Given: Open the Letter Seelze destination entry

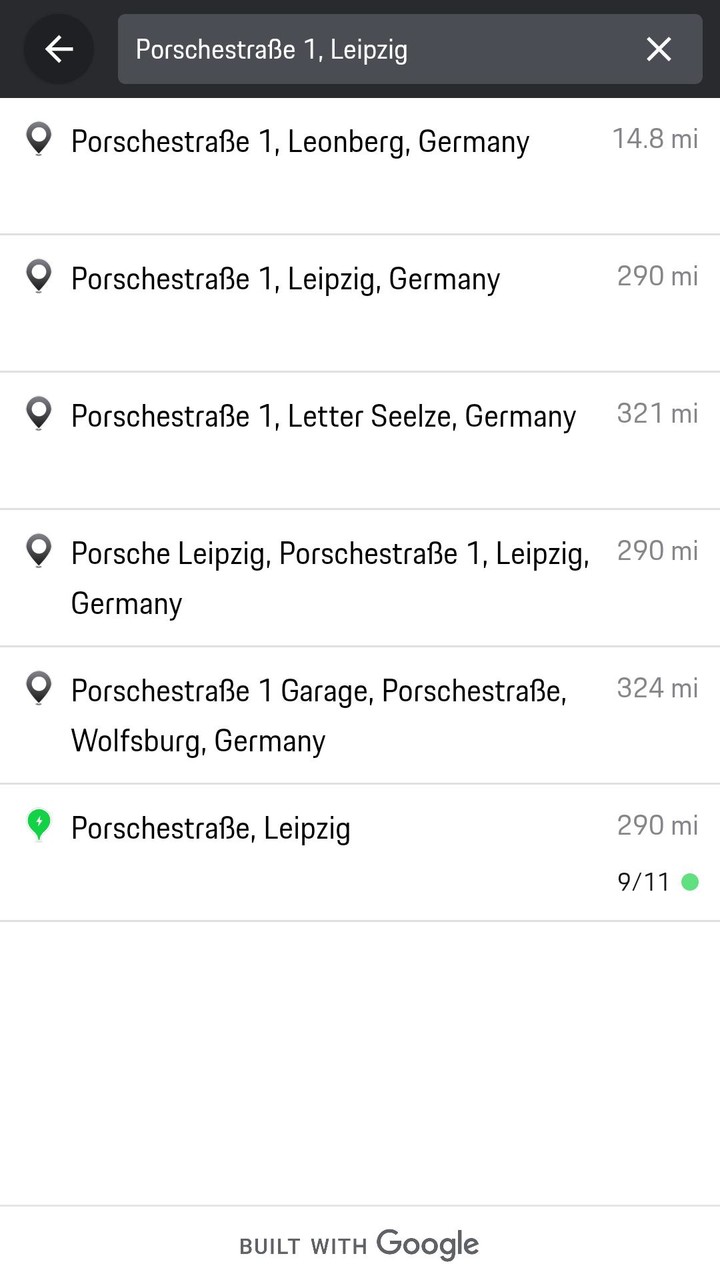Looking at the screenshot, I should click(x=322, y=415).
